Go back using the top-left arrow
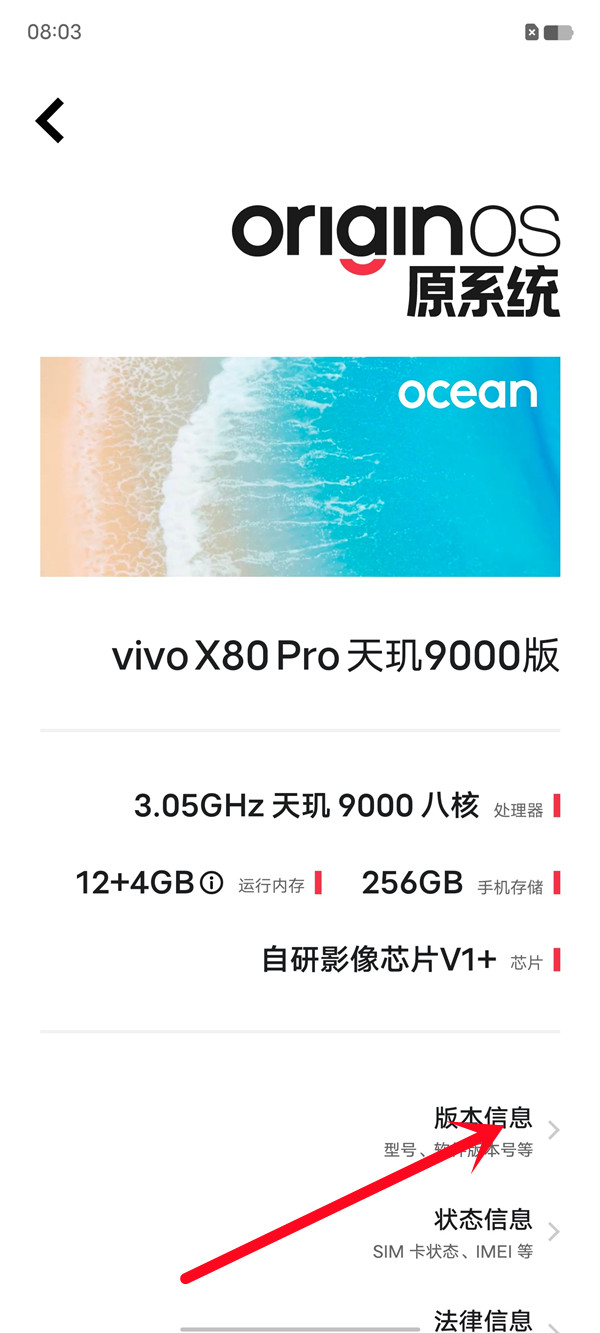 pos(50,121)
